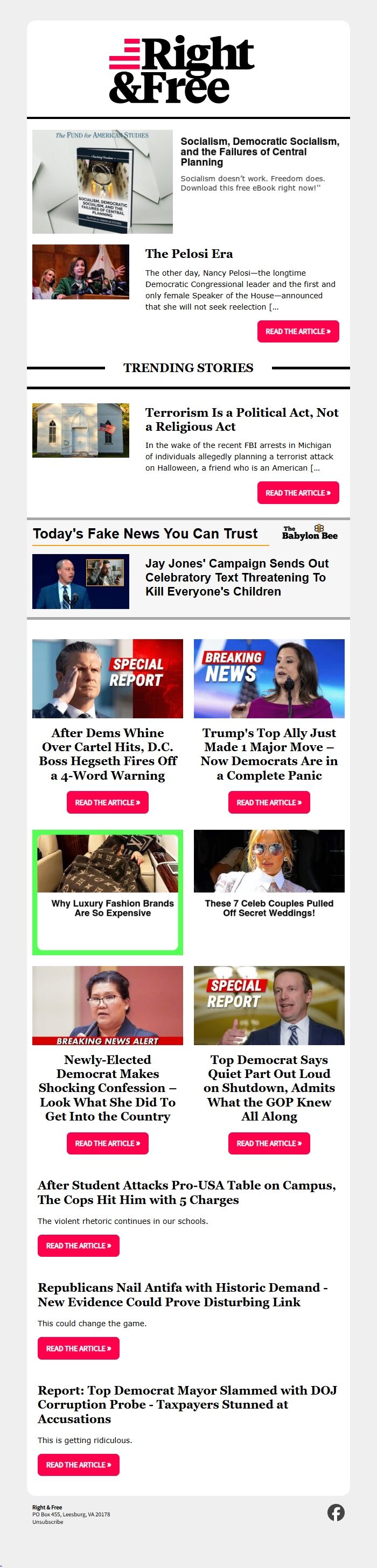The width and height of the screenshot is (377, 1568).
Task: Read the Republicans Nail Antifa article
Action: tap(78, 1348)
